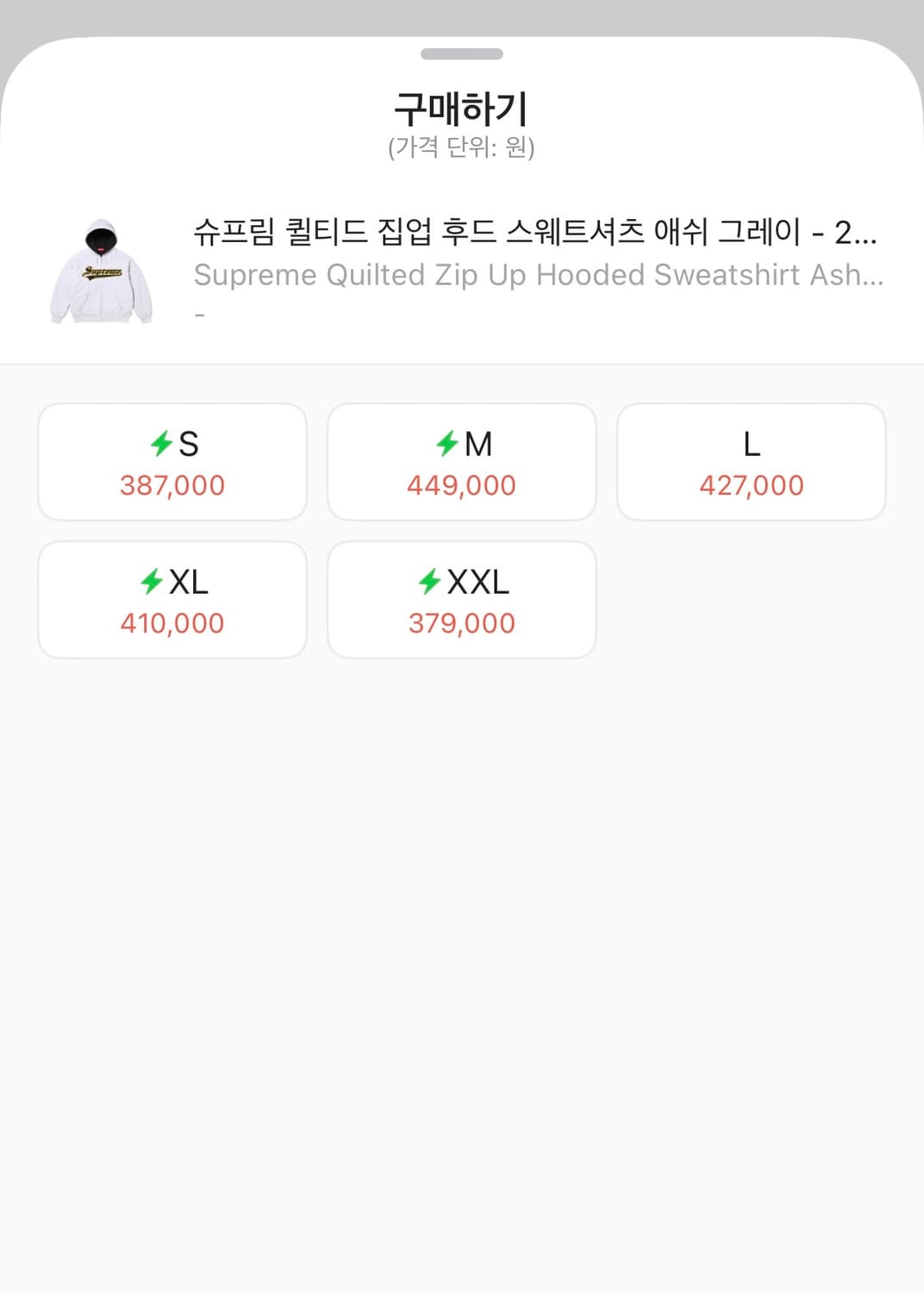Select the size L option priced 427,000
The height and width of the screenshot is (1293, 924).
pos(751,461)
